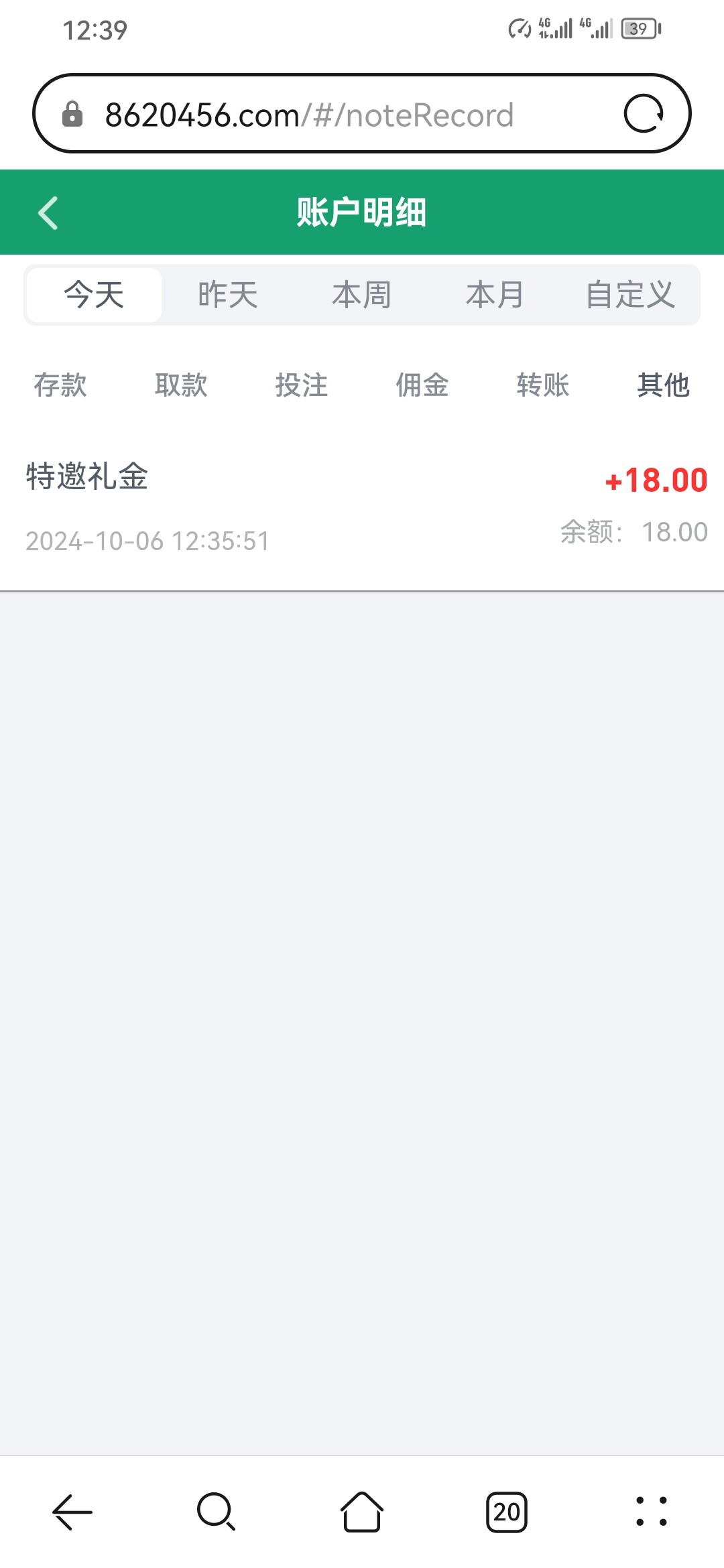Filter records by 存款

[60, 385]
